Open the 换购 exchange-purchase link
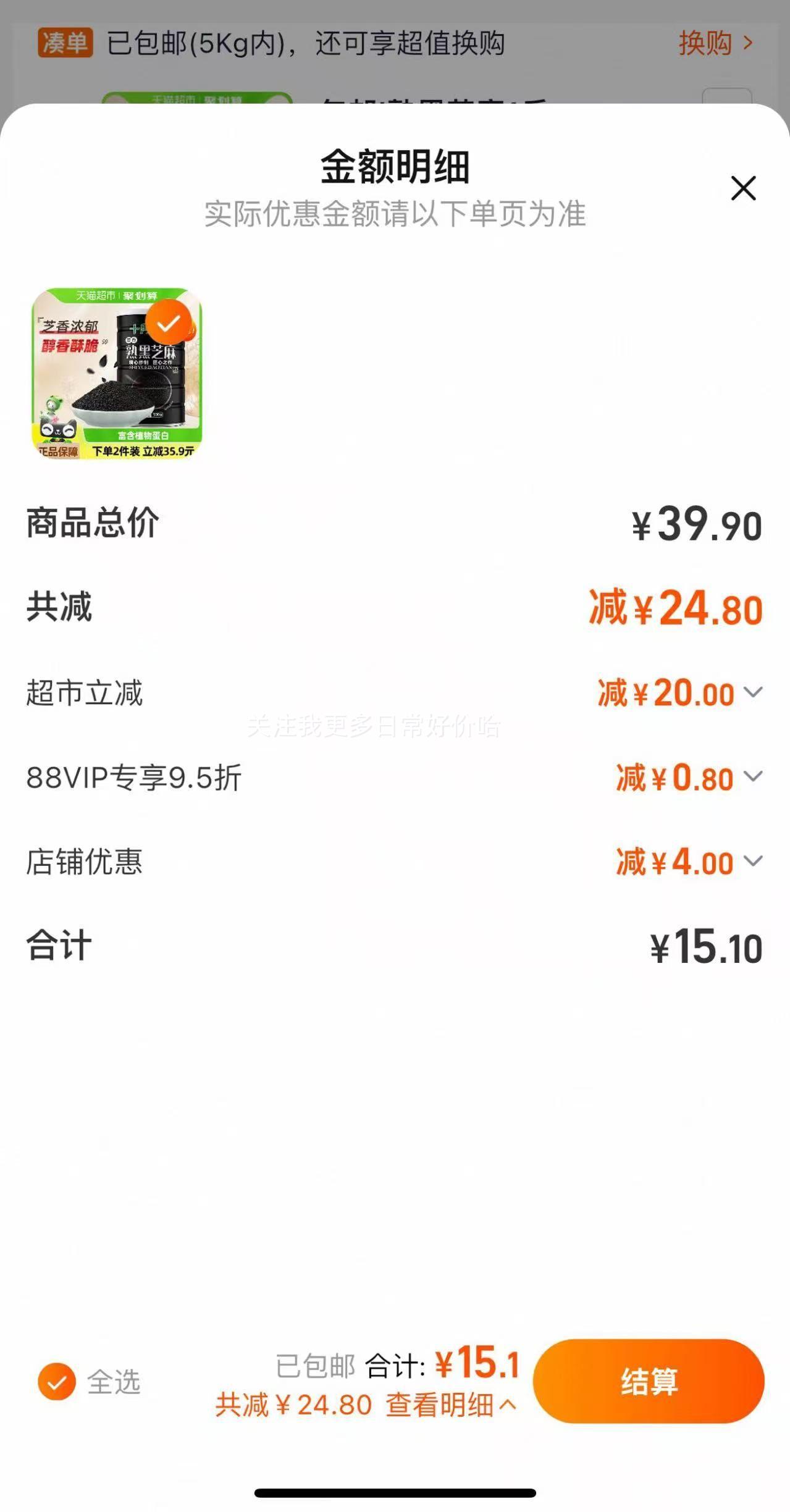790x1512 pixels. [x=707, y=43]
